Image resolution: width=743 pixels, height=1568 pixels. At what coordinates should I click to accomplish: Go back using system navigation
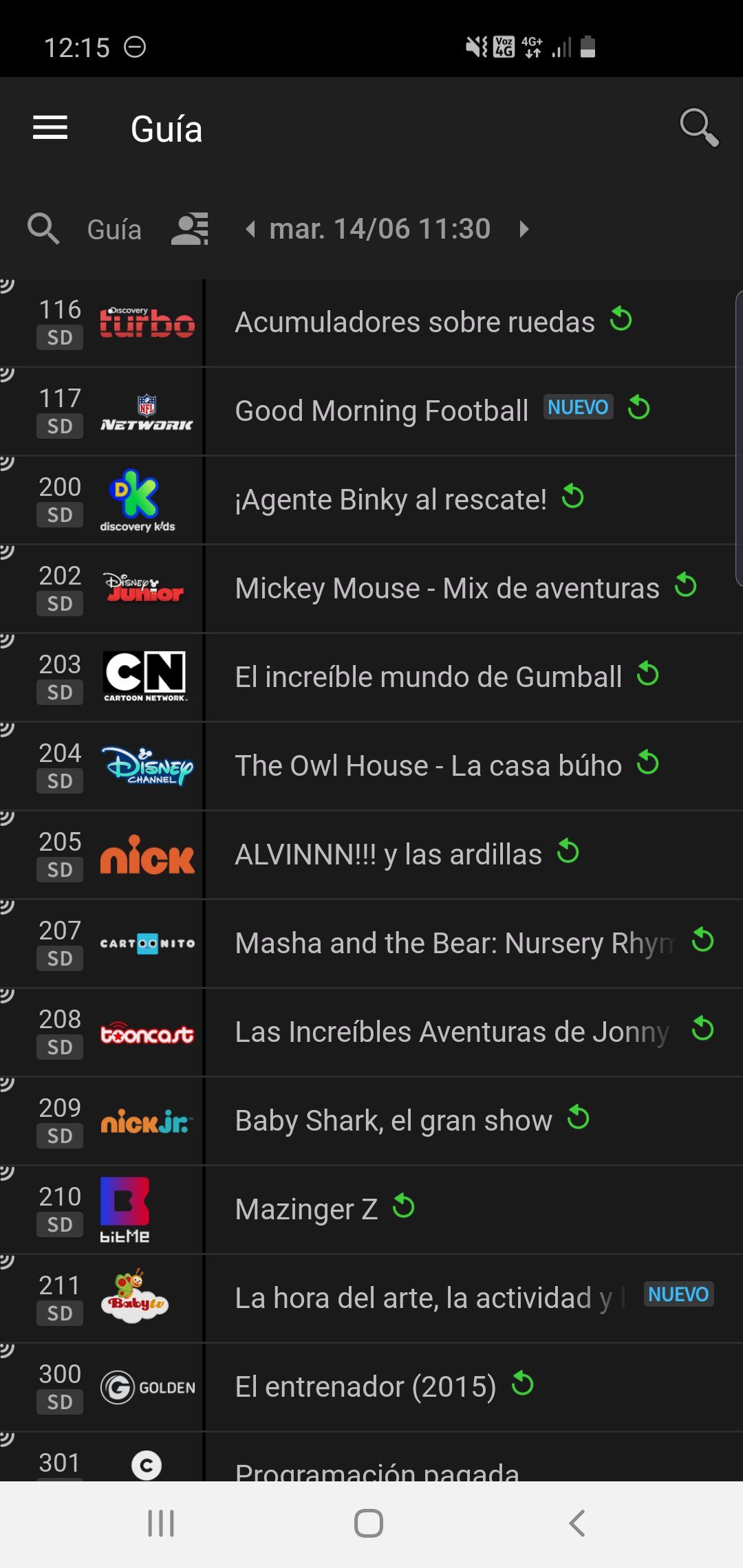(577, 1523)
